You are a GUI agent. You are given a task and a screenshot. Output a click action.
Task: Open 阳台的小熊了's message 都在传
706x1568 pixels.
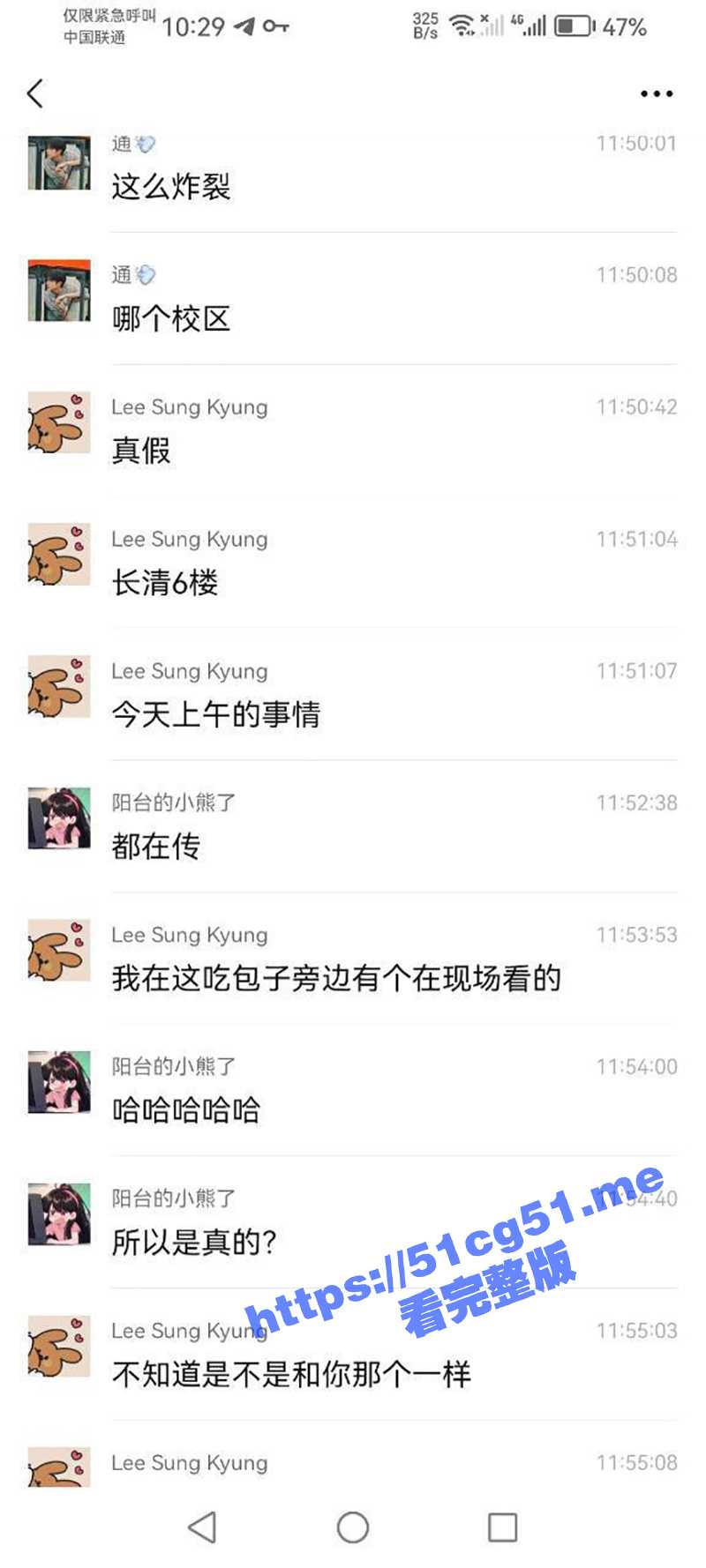tap(156, 846)
